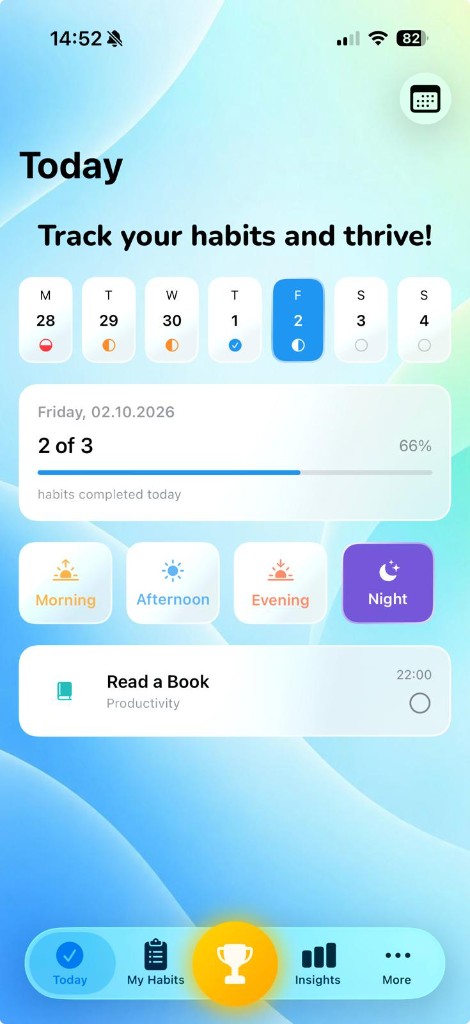Switch to the Insights tab
Viewport: 470px width, 1024px height.
tap(318, 964)
